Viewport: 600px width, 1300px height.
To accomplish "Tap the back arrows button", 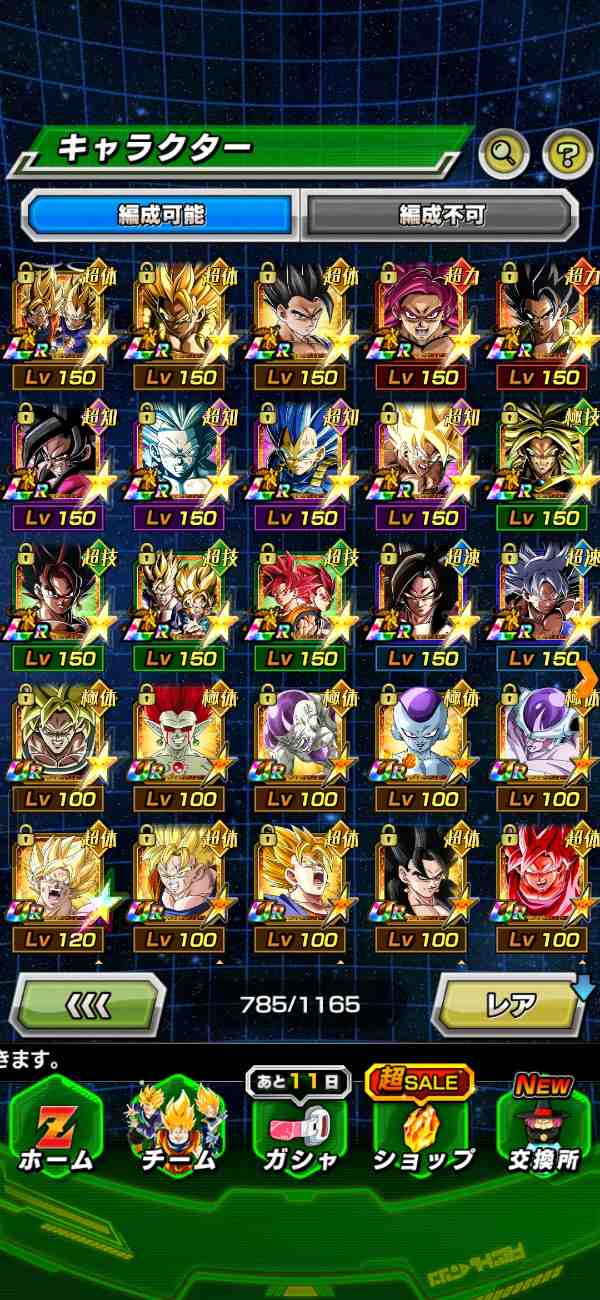I will 88,1004.
